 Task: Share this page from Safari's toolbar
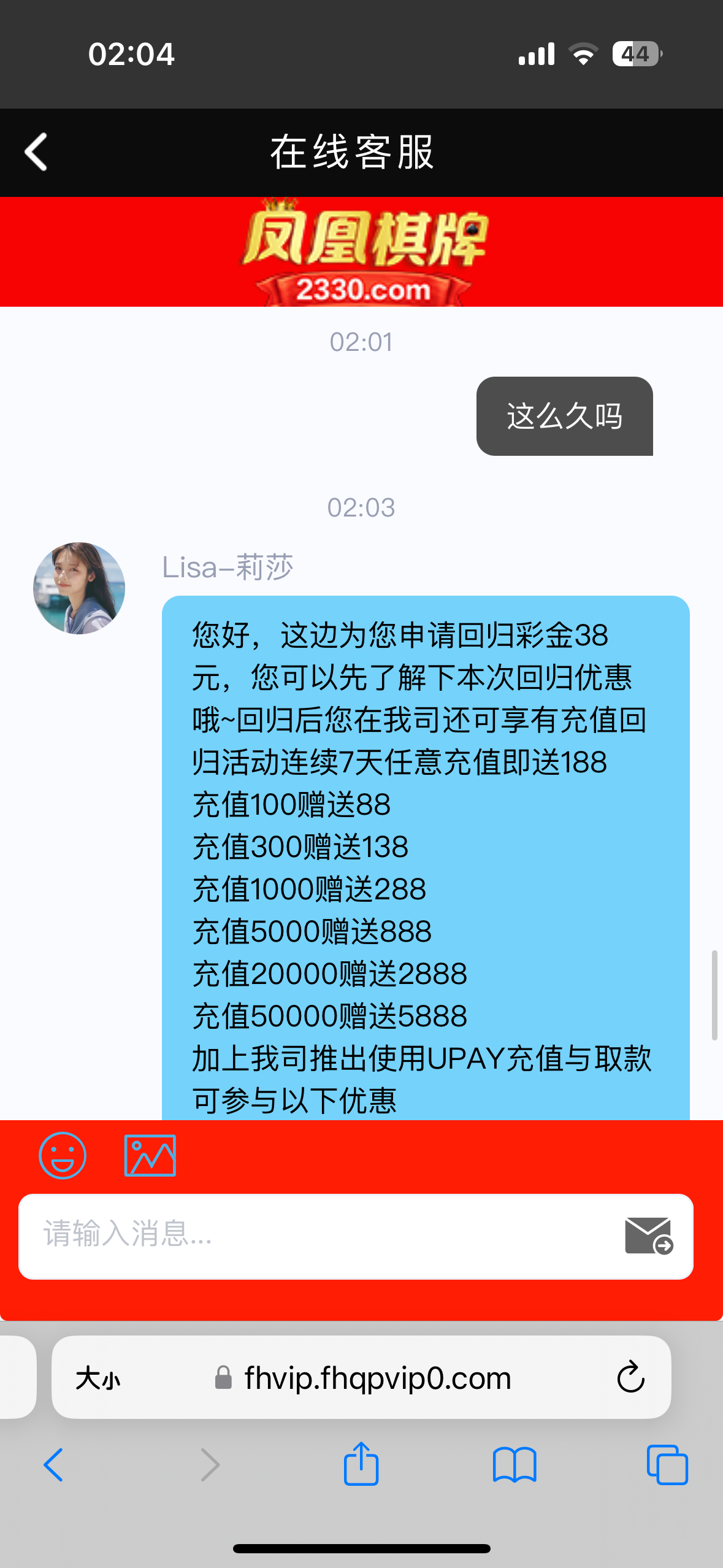pos(361,1464)
